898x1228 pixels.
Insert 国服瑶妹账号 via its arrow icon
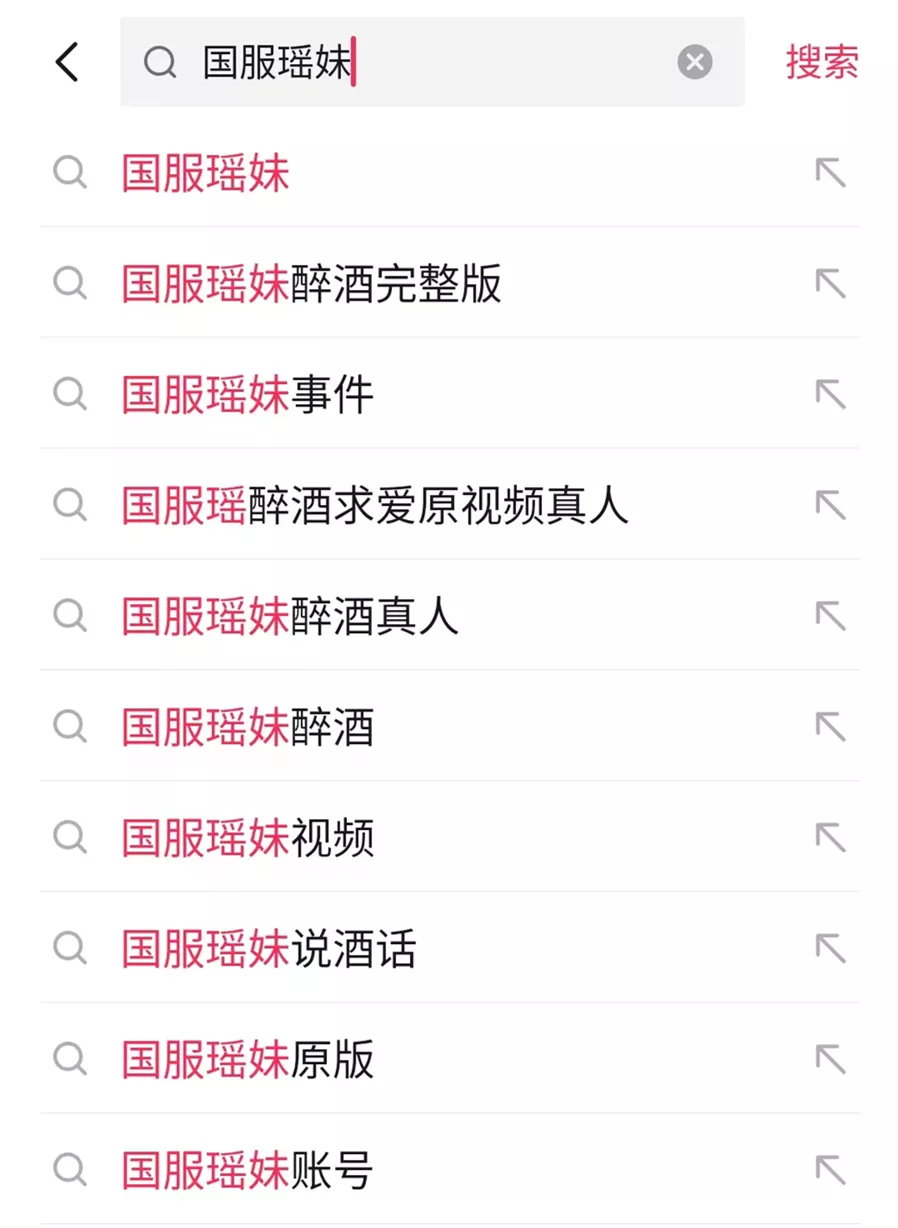coord(830,1171)
